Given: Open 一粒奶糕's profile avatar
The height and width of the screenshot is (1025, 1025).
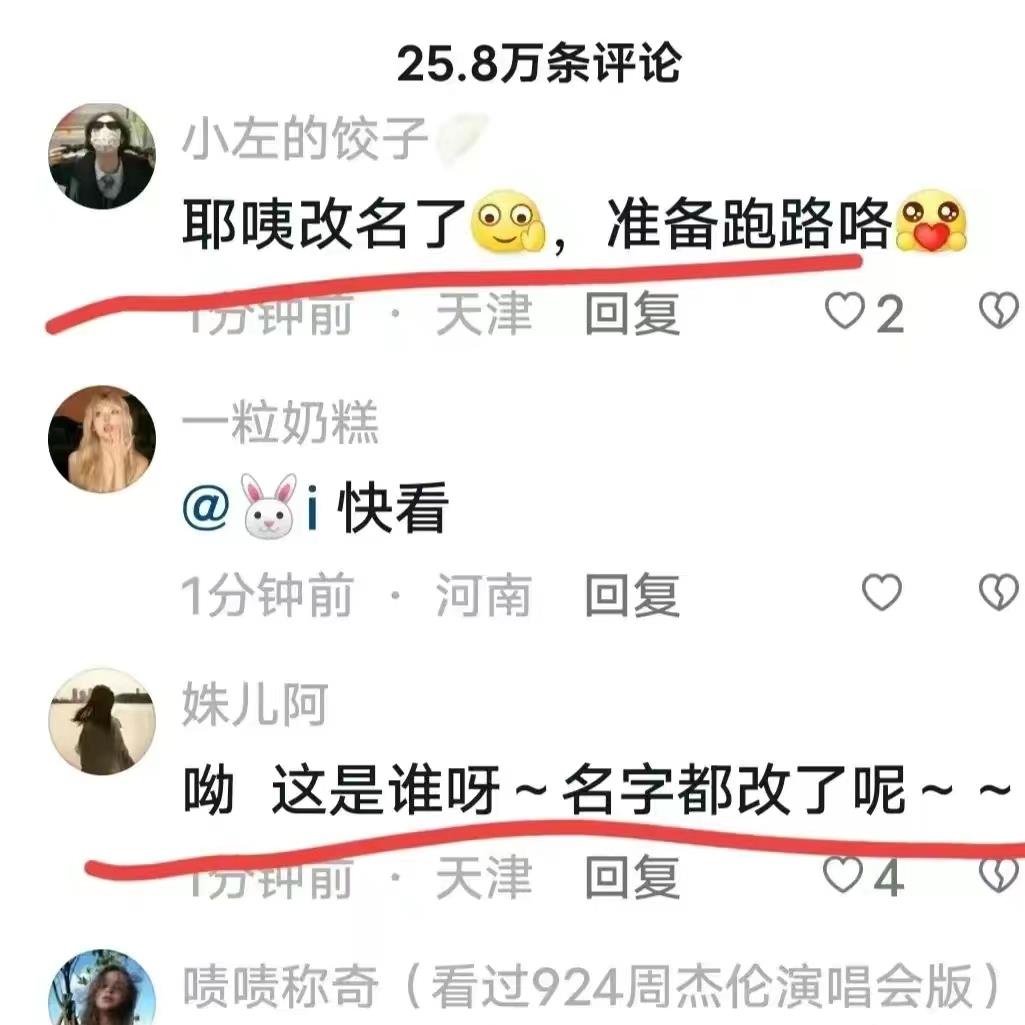Looking at the screenshot, I should (103, 439).
